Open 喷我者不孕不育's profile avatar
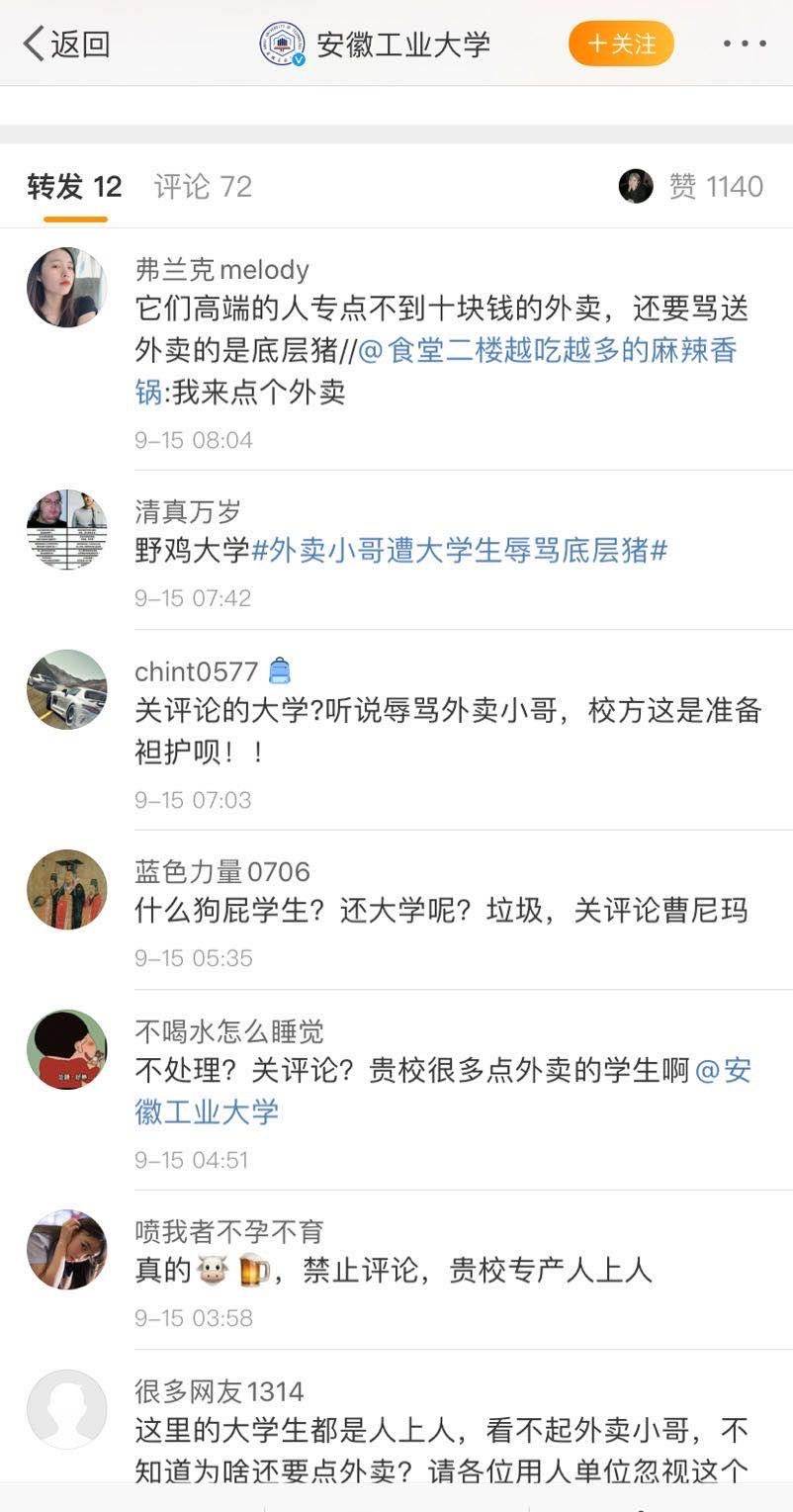 point(66,1249)
